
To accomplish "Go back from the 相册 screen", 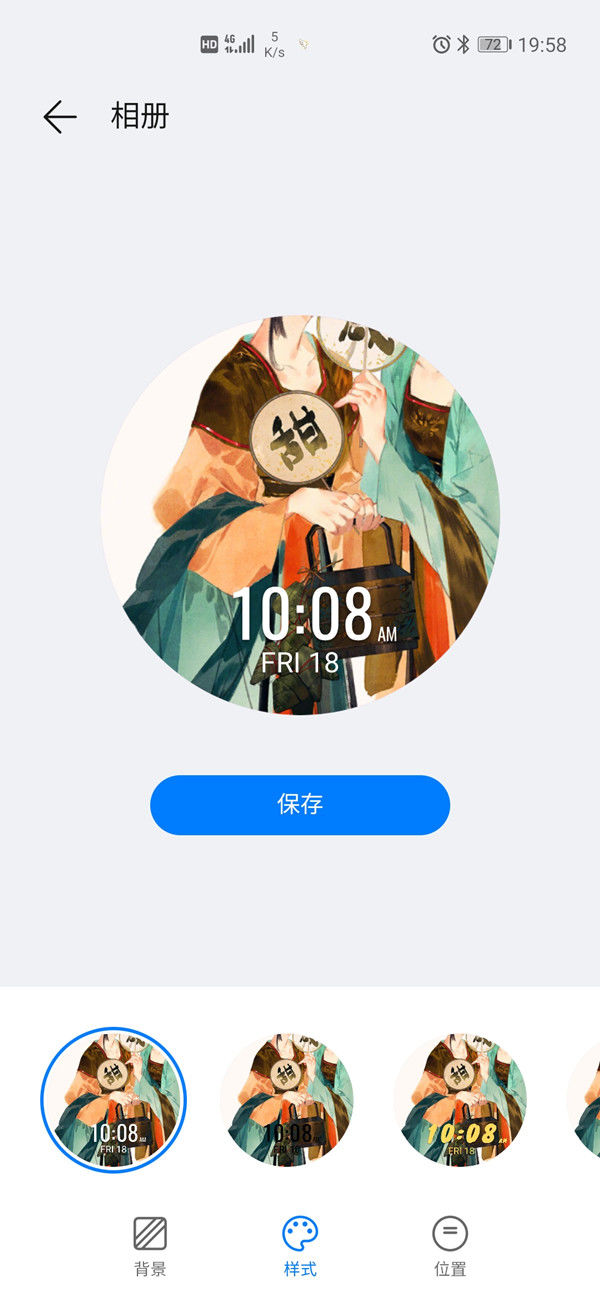I will point(60,117).
